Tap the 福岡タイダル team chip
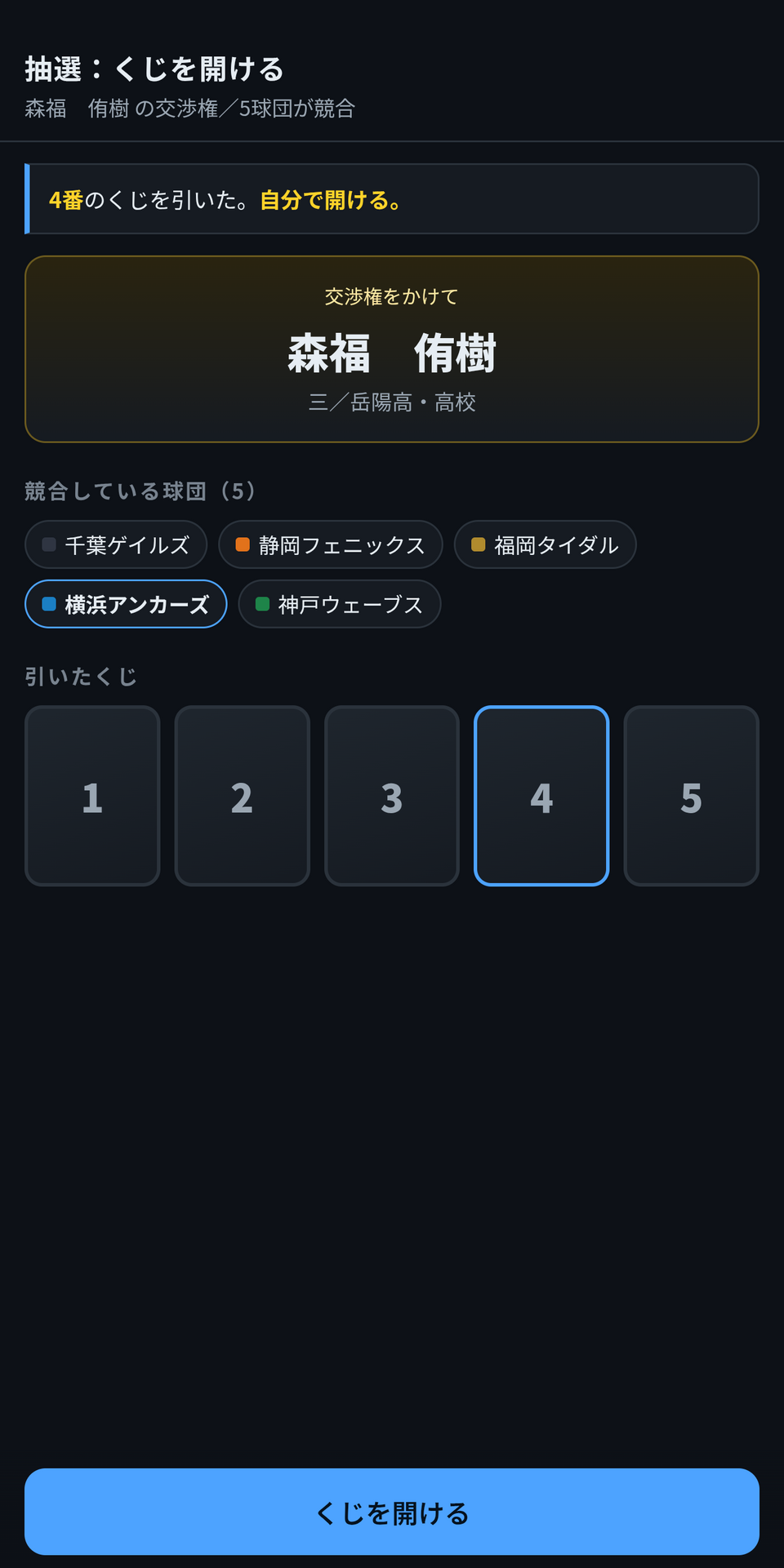The image size is (784, 1568). [x=546, y=544]
